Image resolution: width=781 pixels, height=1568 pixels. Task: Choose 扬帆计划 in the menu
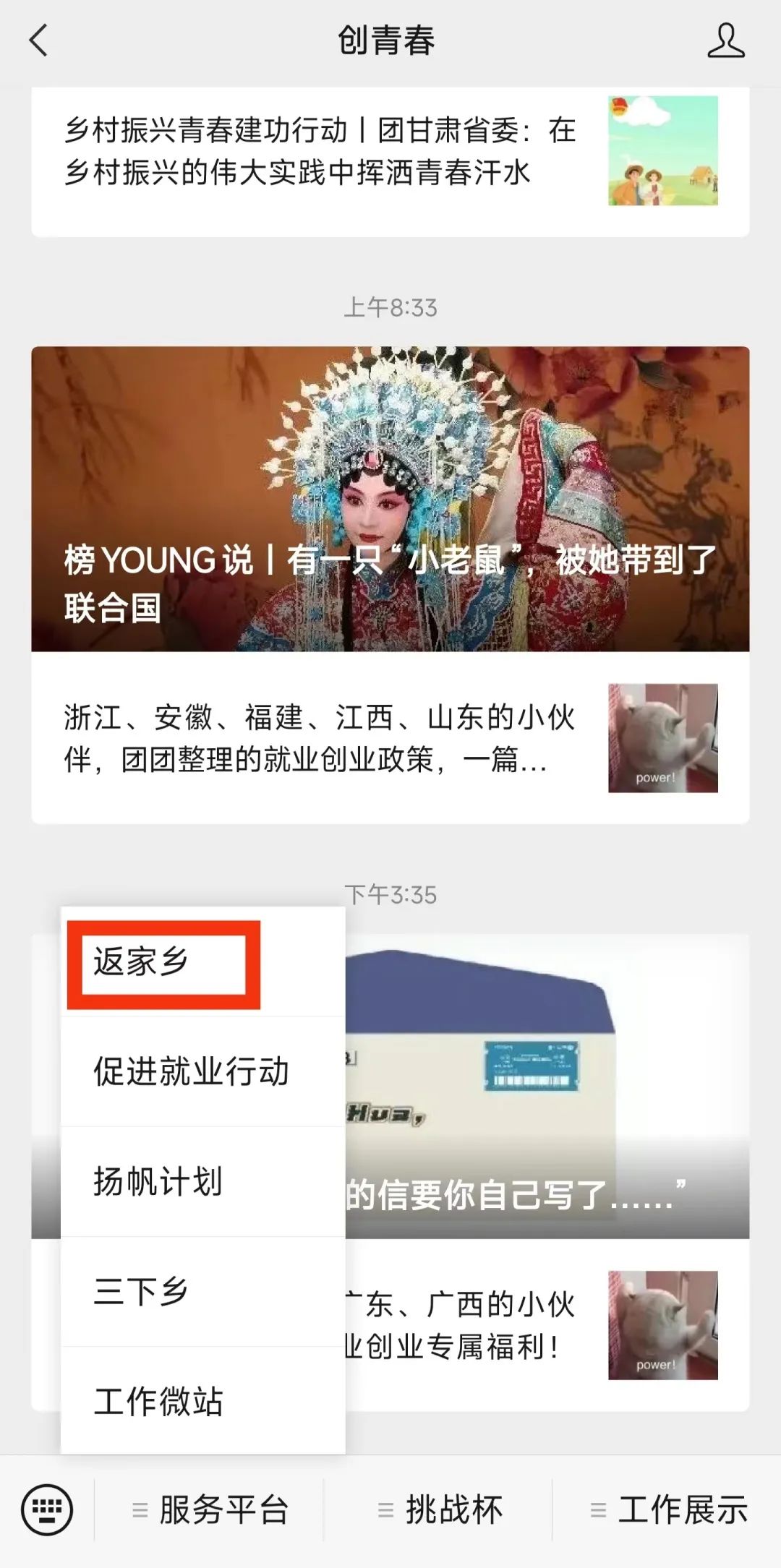click(x=159, y=1182)
